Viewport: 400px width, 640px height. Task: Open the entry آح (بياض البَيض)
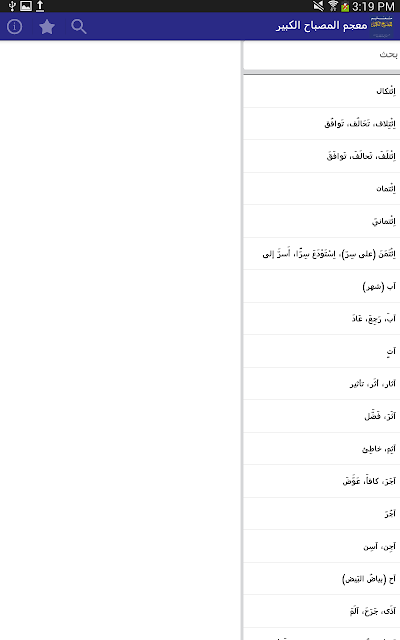coord(322,578)
